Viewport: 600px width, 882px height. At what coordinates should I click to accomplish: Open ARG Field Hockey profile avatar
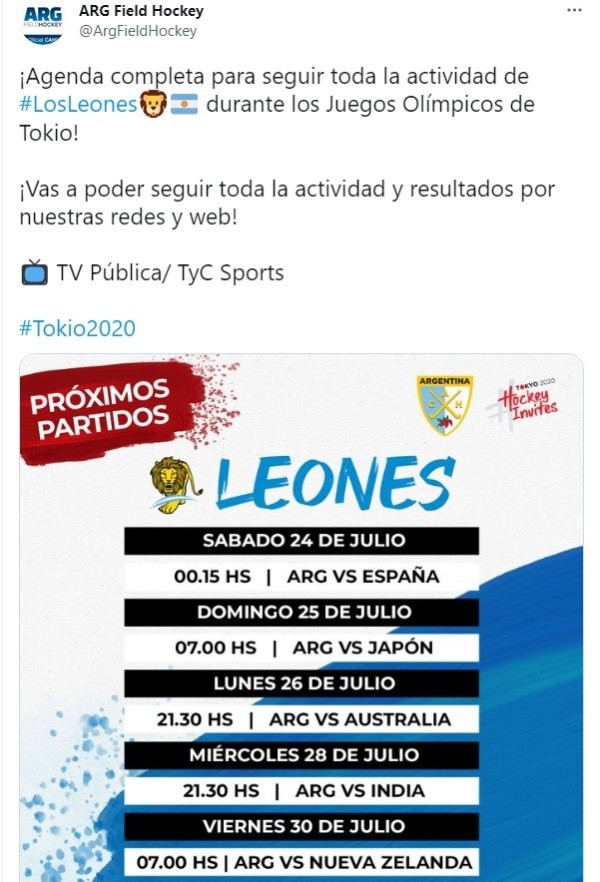(41, 21)
